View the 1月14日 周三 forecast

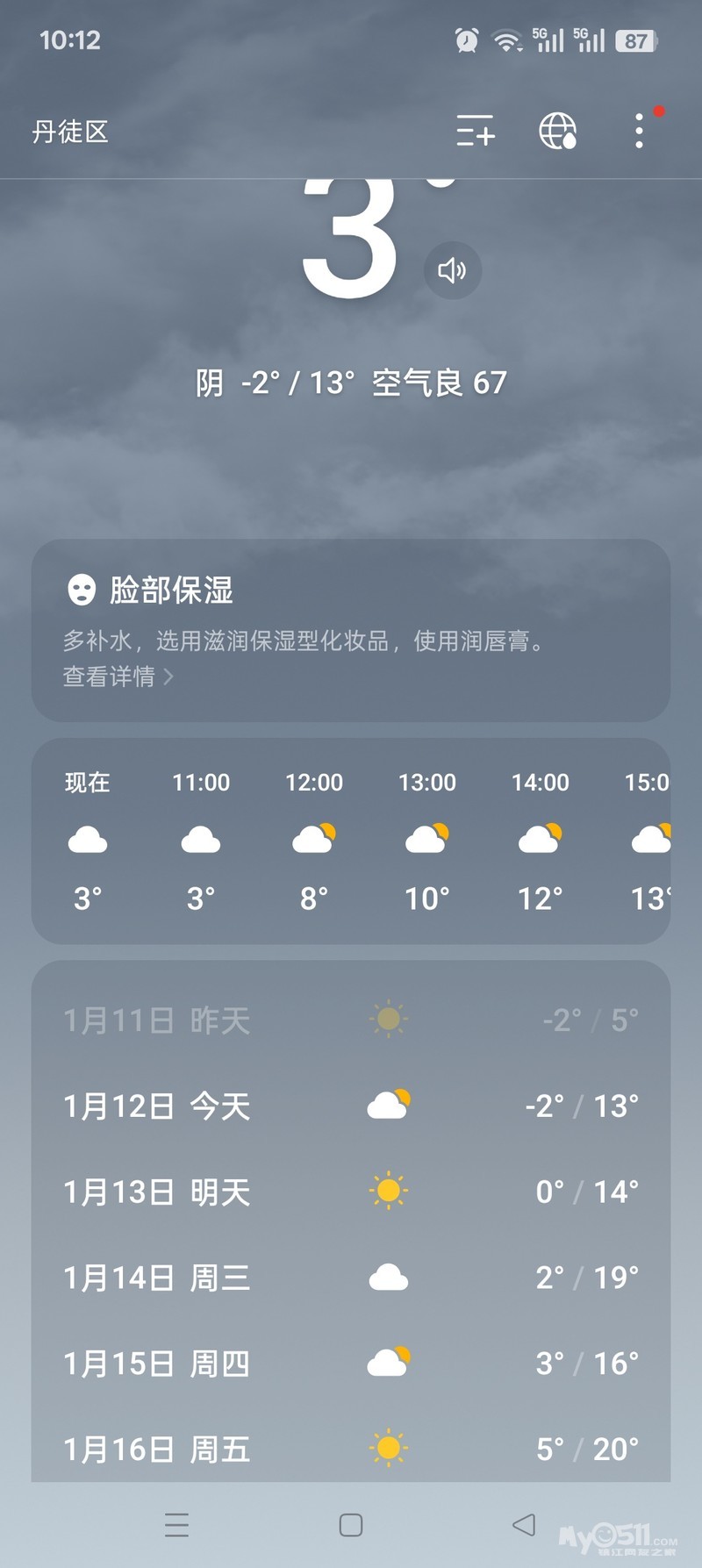pos(351,1278)
